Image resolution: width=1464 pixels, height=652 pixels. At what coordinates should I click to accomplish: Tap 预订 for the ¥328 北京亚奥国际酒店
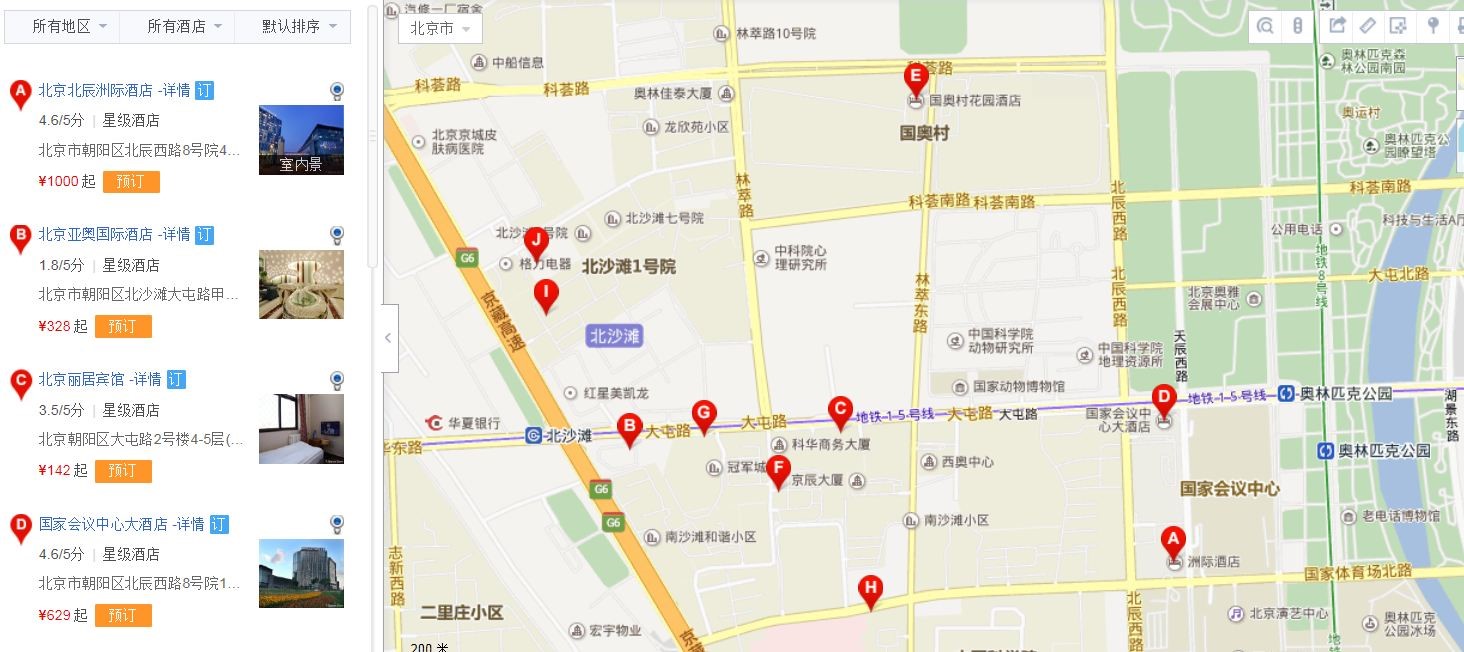123,326
